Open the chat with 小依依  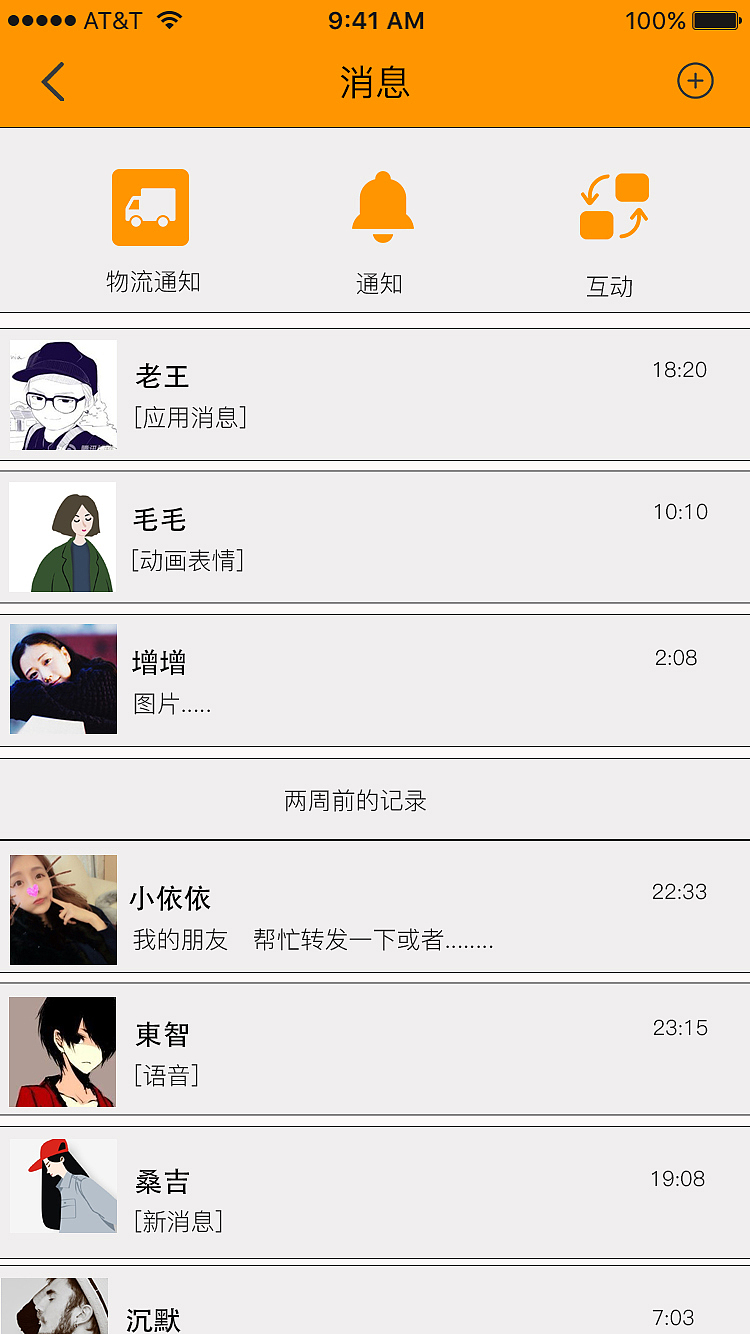tap(375, 910)
